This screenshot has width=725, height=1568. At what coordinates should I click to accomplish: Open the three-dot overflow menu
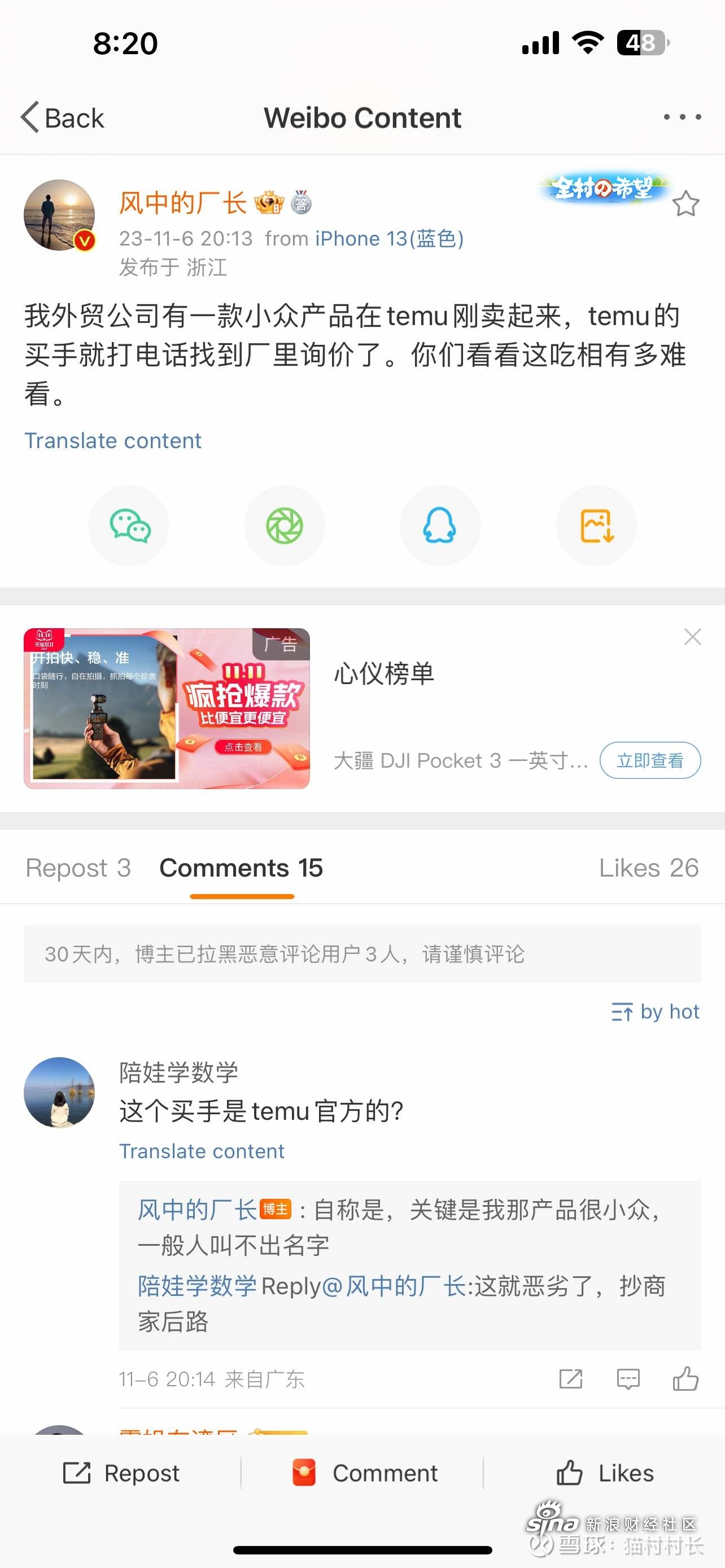click(682, 117)
